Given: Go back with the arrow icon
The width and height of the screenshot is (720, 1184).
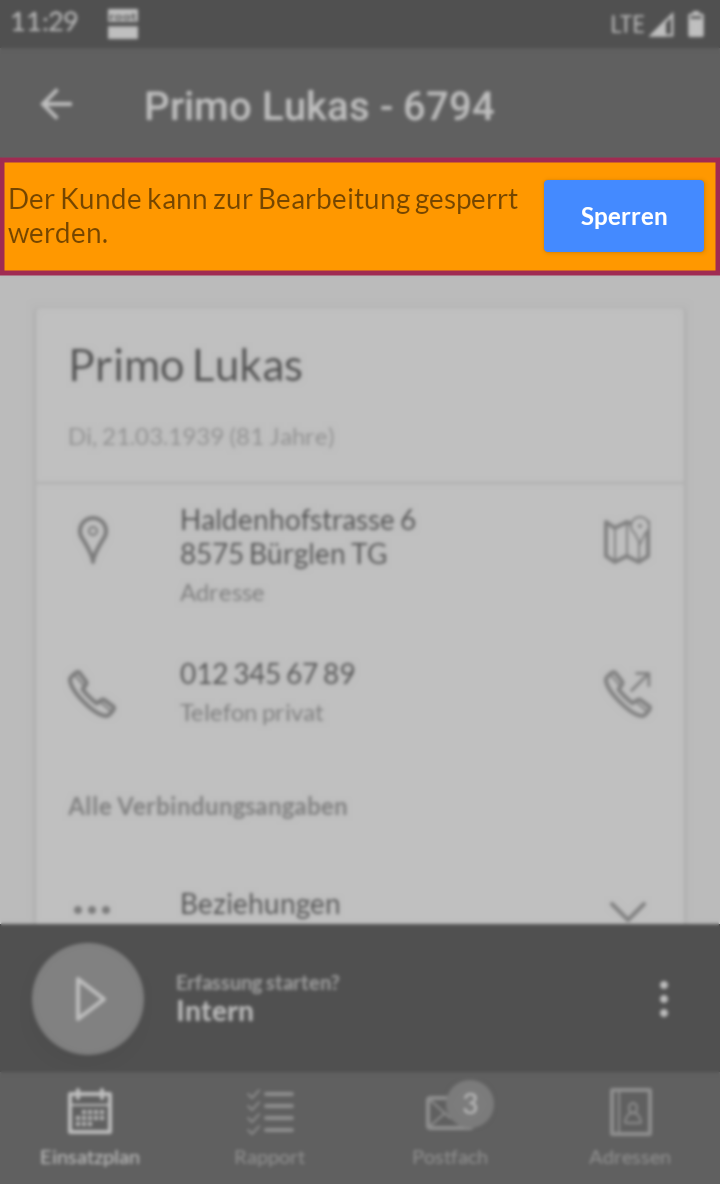Looking at the screenshot, I should point(57,104).
